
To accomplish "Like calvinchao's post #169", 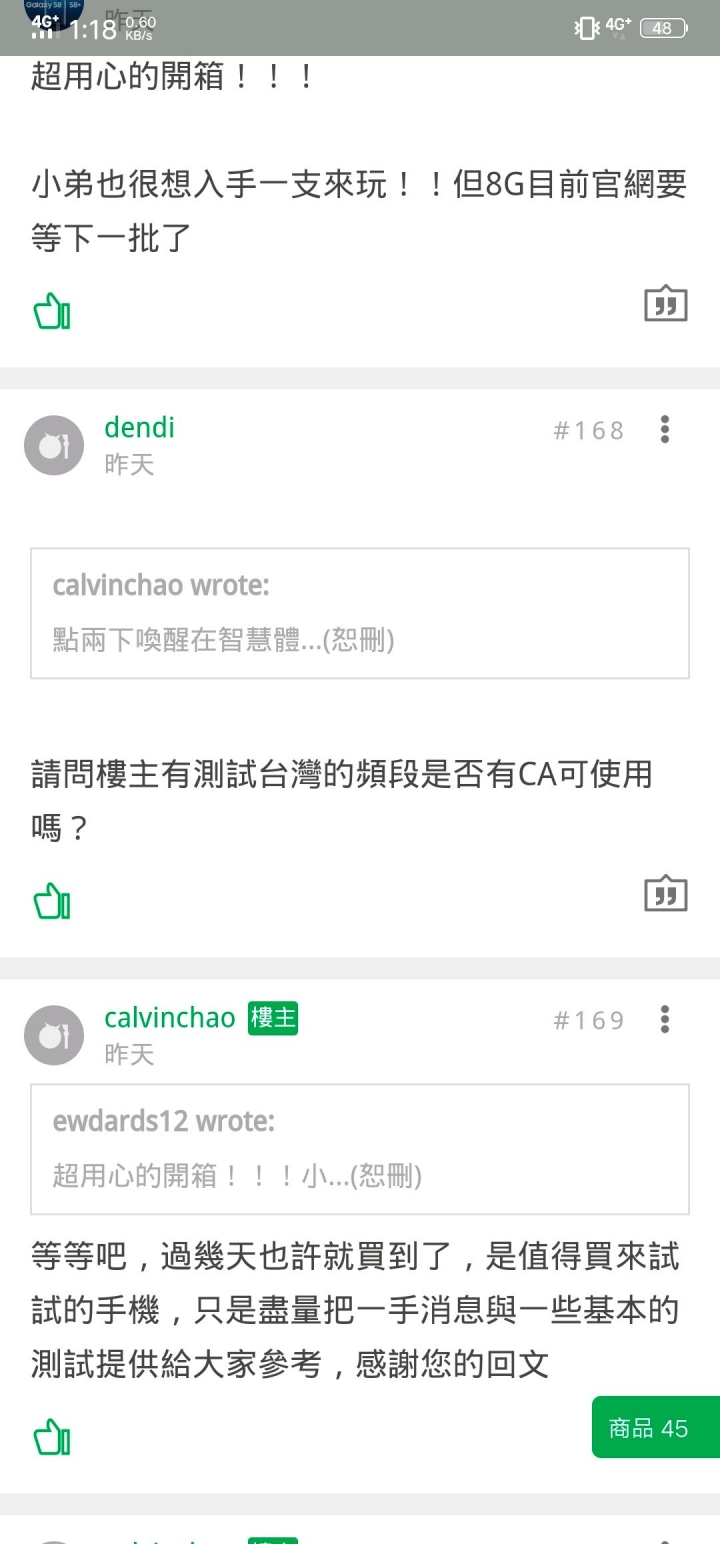I will (x=52, y=1438).
